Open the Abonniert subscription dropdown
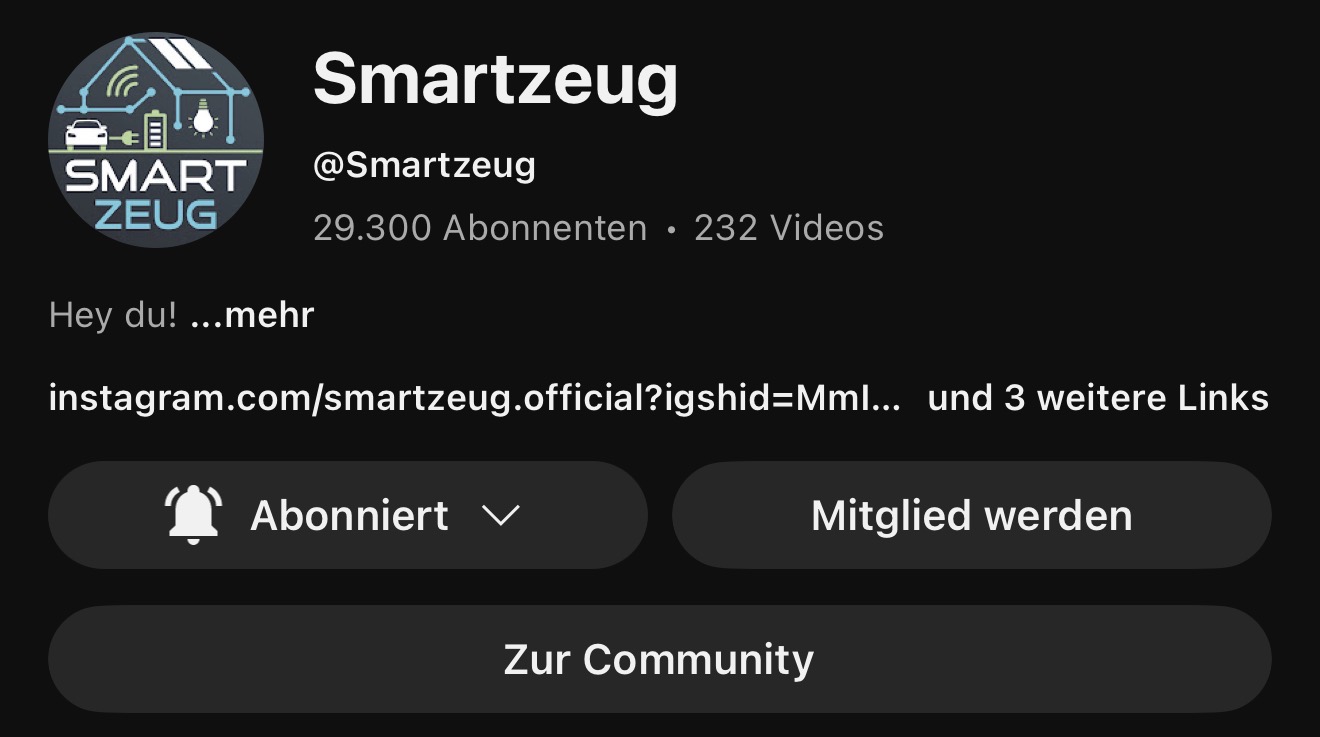Screen dimensions: 1320x737 pos(347,516)
